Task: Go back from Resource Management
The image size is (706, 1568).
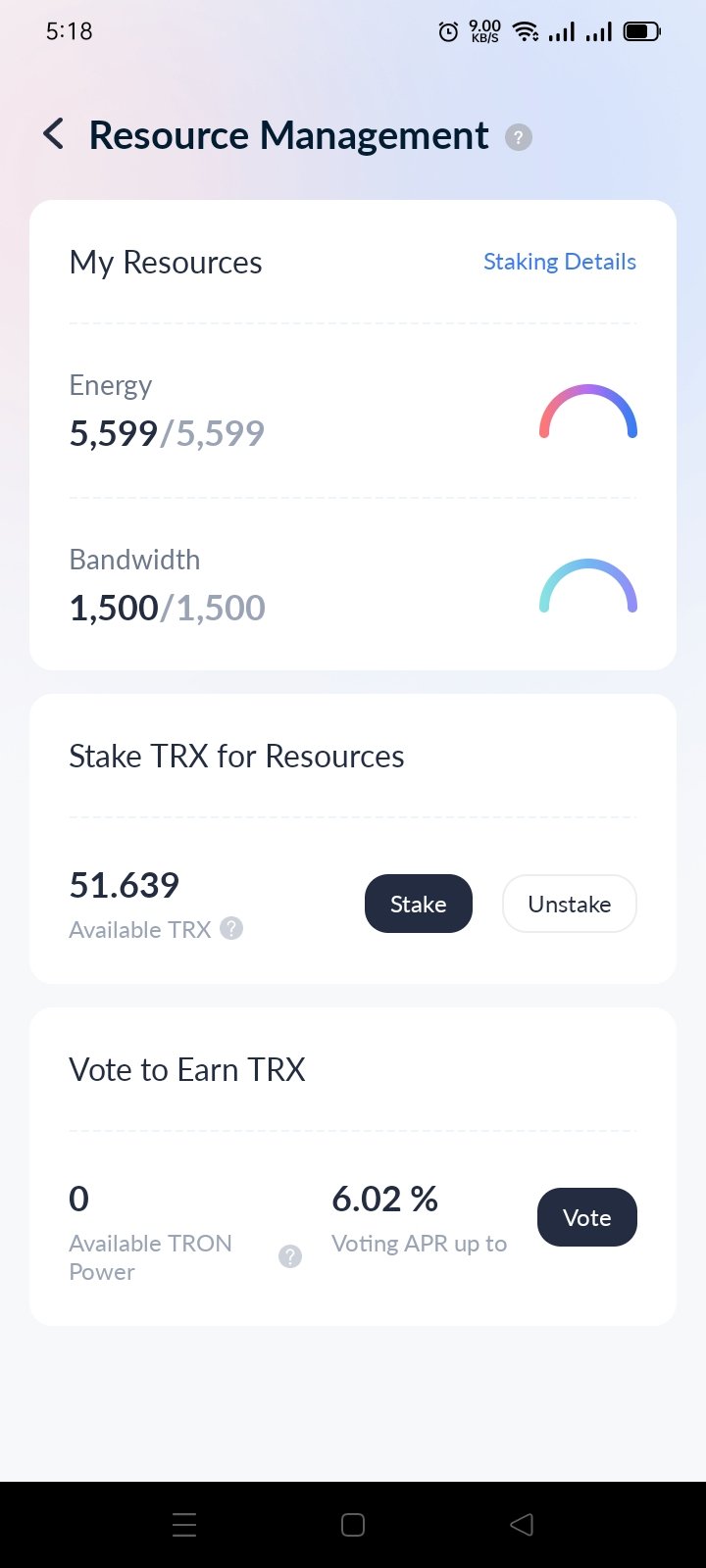Action: point(54,134)
